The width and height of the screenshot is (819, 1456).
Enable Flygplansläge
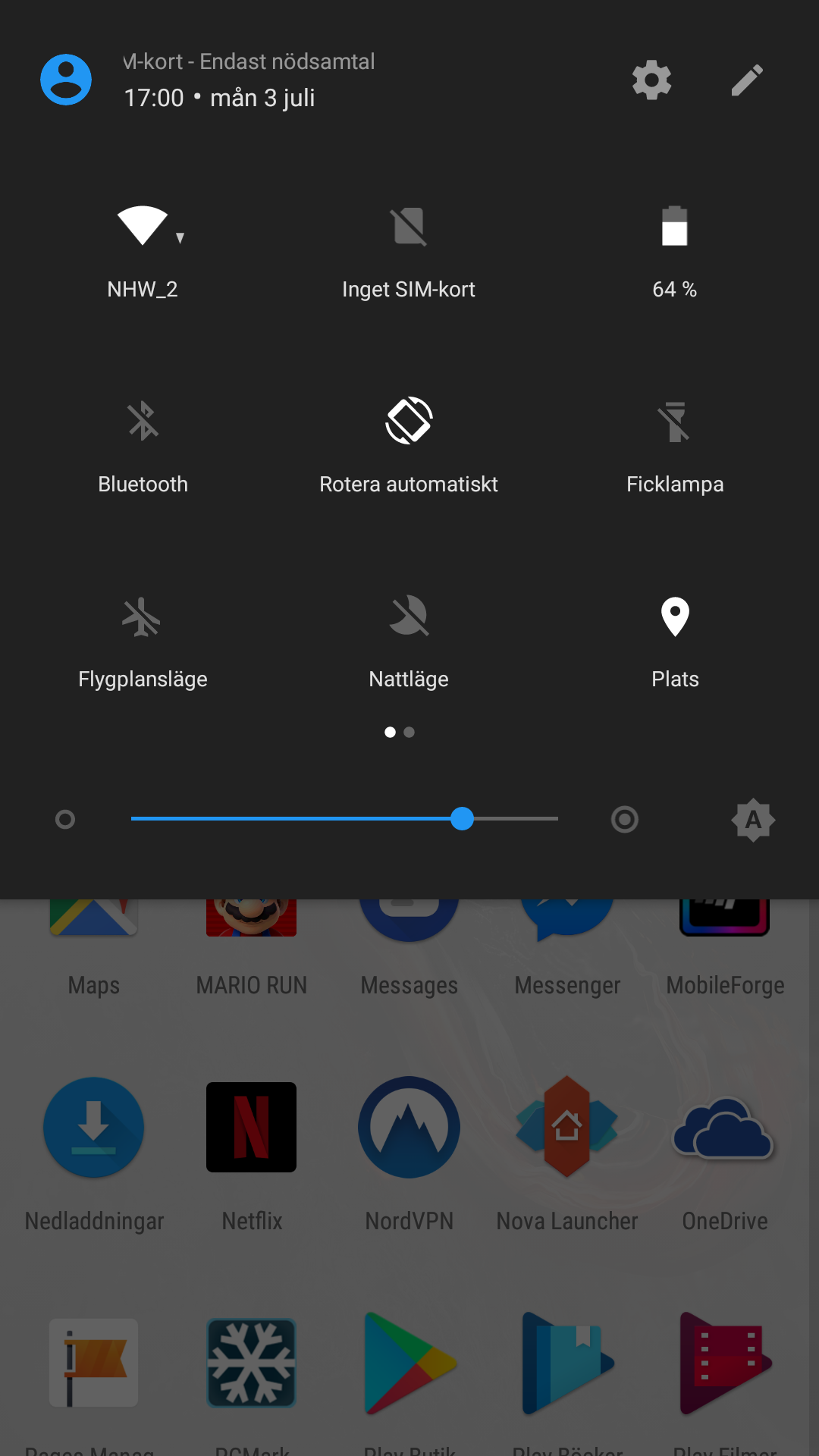click(143, 617)
